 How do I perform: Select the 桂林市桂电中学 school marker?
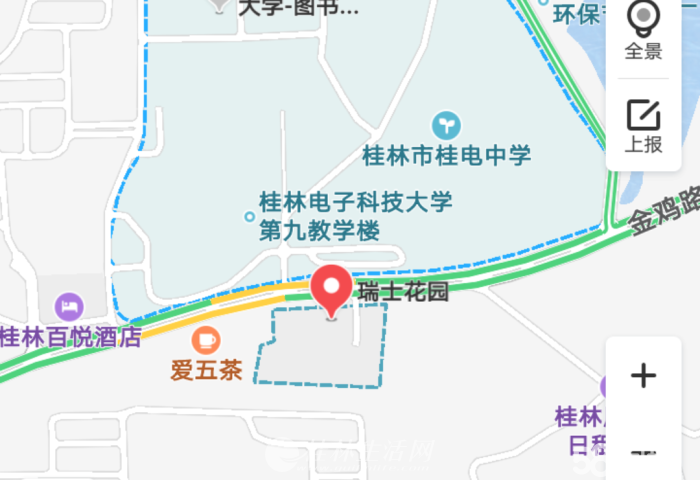tap(446, 126)
